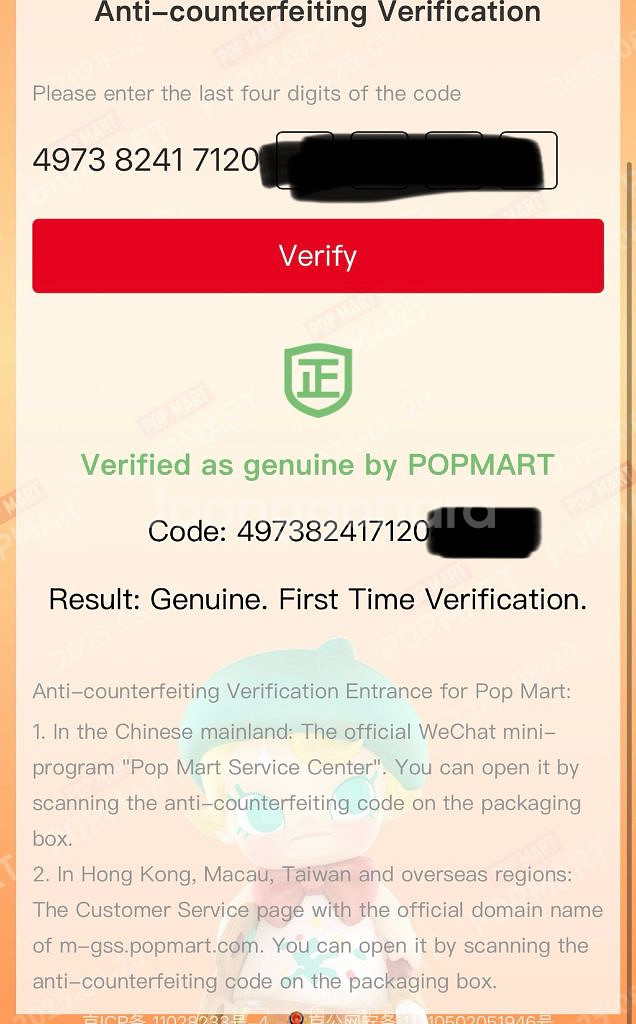Tap the red Verify button

(x=318, y=256)
